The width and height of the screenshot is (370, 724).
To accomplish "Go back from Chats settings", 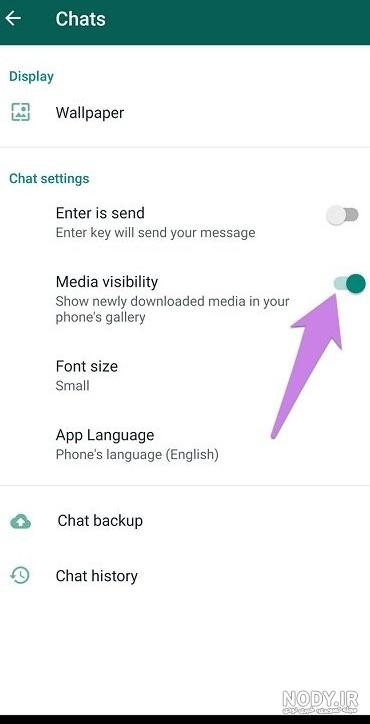I will (x=13, y=19).
